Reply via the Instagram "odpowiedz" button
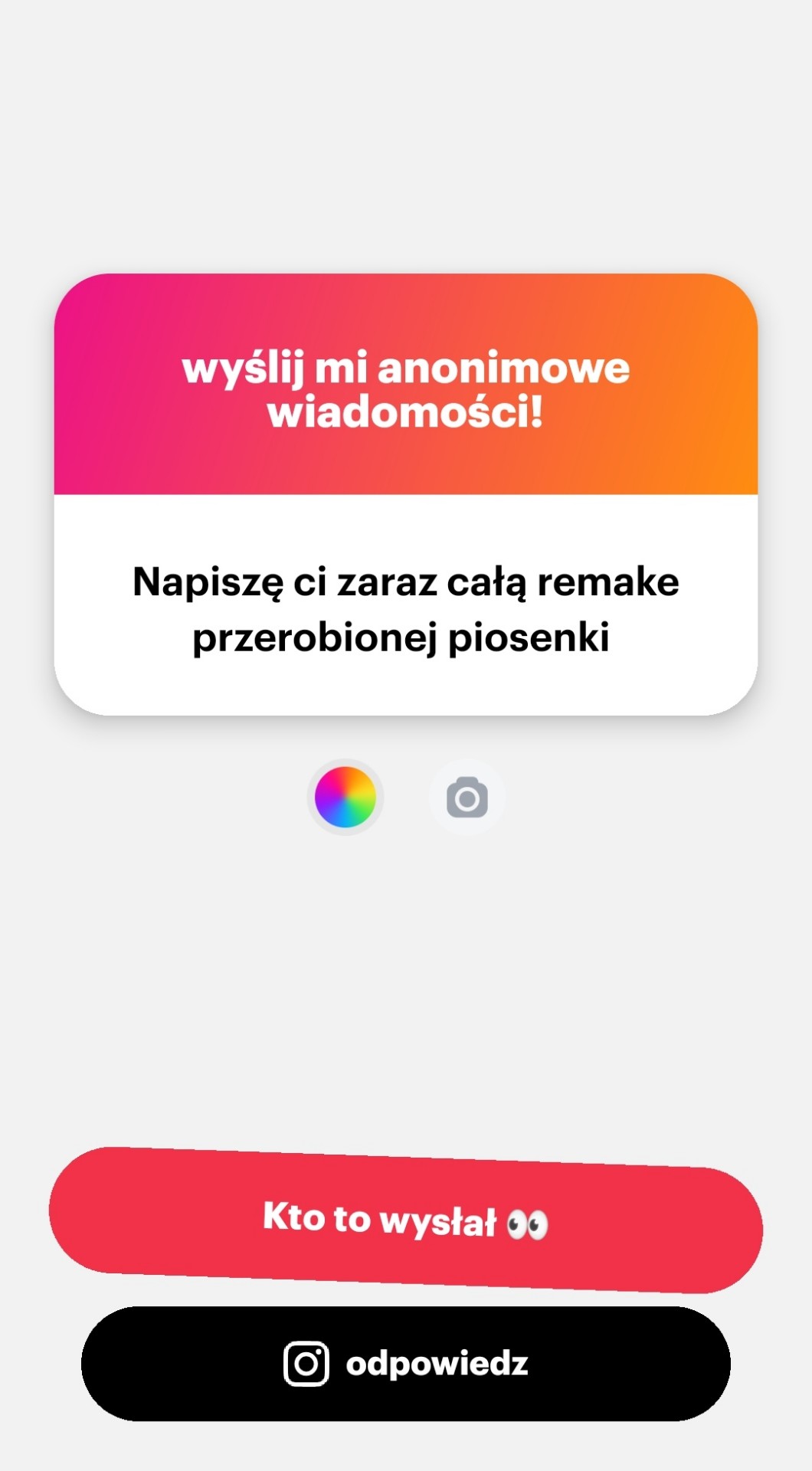 pyautogui.click(x=406, y=1364)
